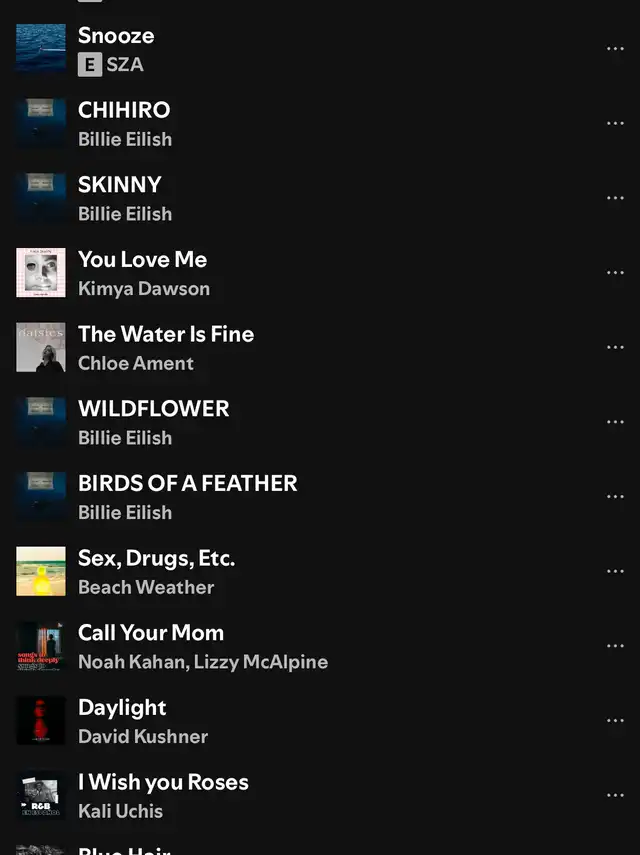Image resolution: width=640 pixels, height=855 pixels.
Task: Open more options for SKINNY
Action: coord(615,198)
